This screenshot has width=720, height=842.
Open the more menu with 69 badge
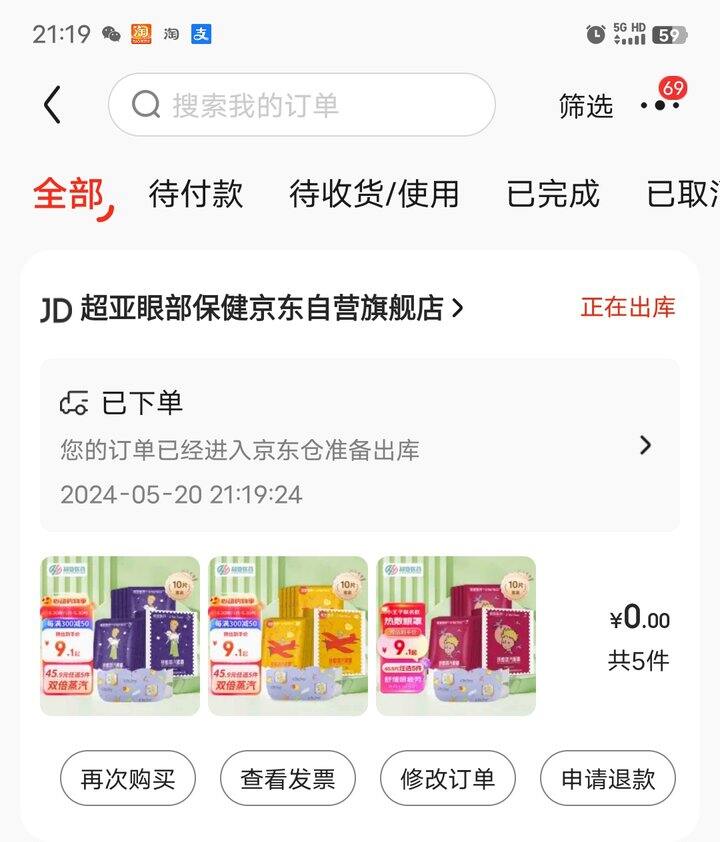(660, 104)
